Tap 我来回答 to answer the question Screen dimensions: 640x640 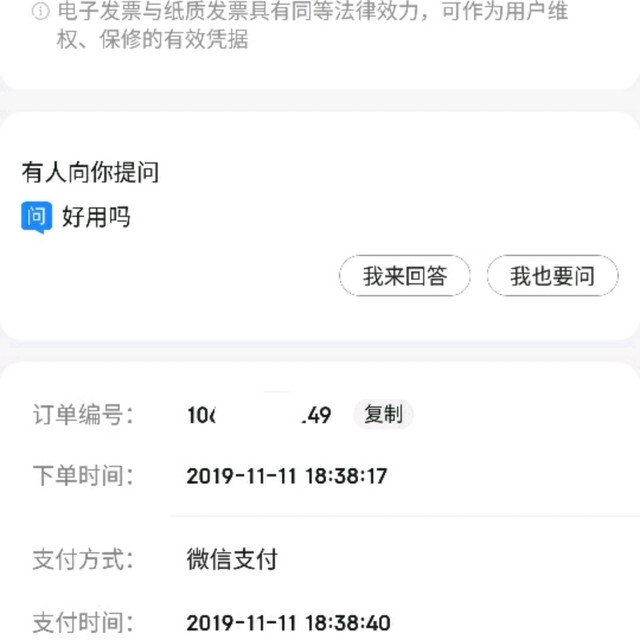point(404,276)
